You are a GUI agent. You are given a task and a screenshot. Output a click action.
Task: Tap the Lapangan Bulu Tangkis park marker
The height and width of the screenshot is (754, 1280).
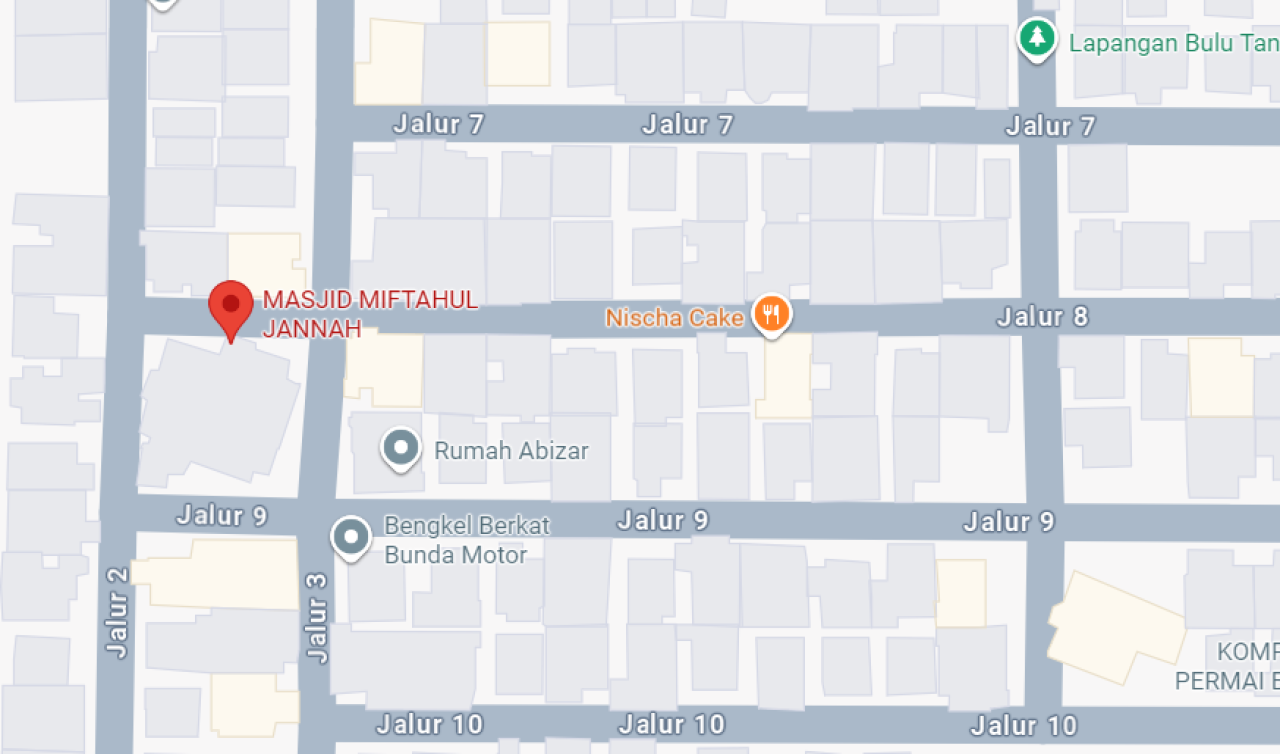[1038, 40]
